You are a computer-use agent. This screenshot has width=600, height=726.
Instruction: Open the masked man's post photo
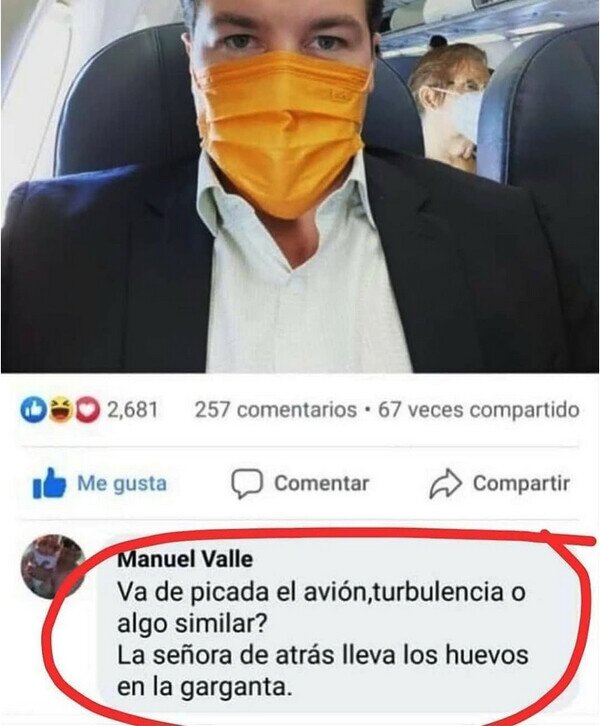point(300,186)
